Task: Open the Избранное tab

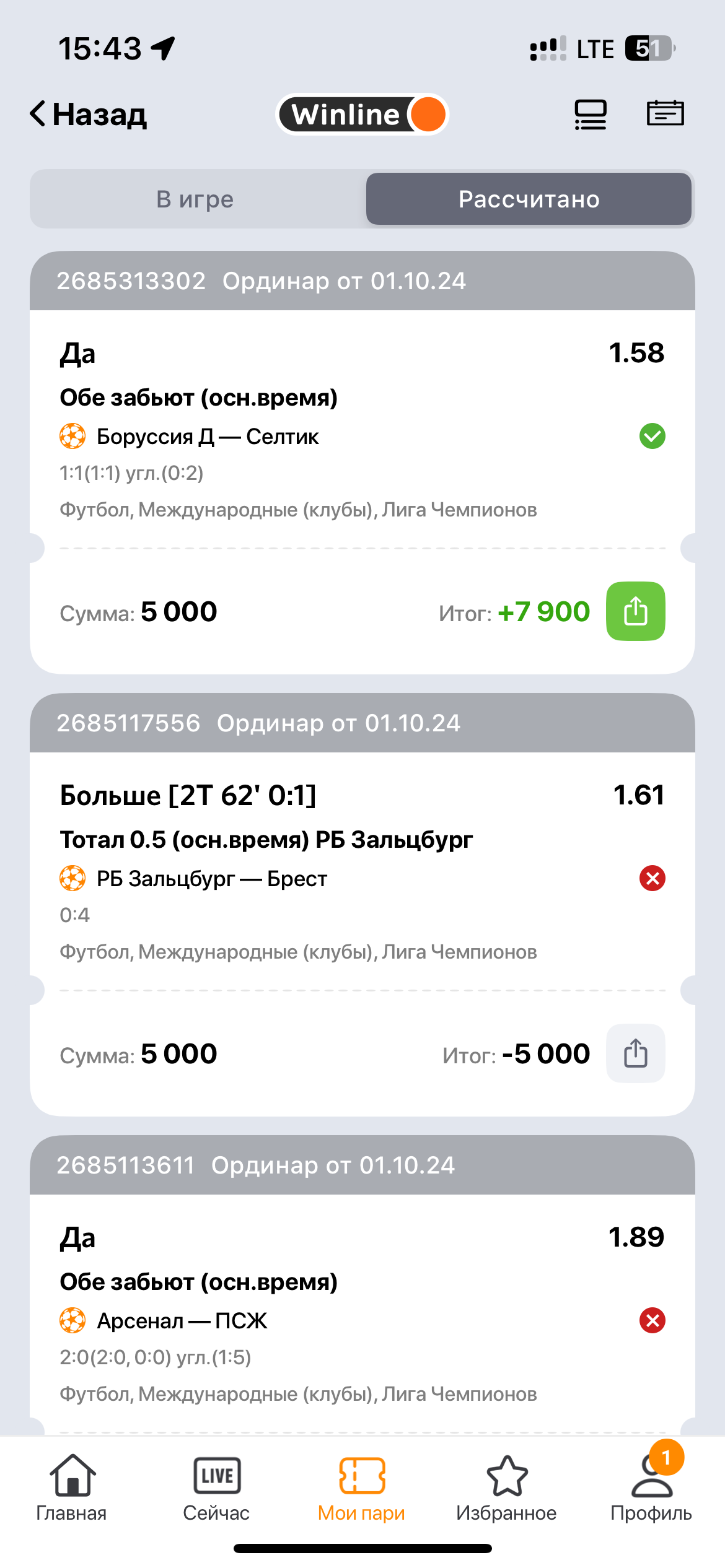Action: click(506, 1489)
